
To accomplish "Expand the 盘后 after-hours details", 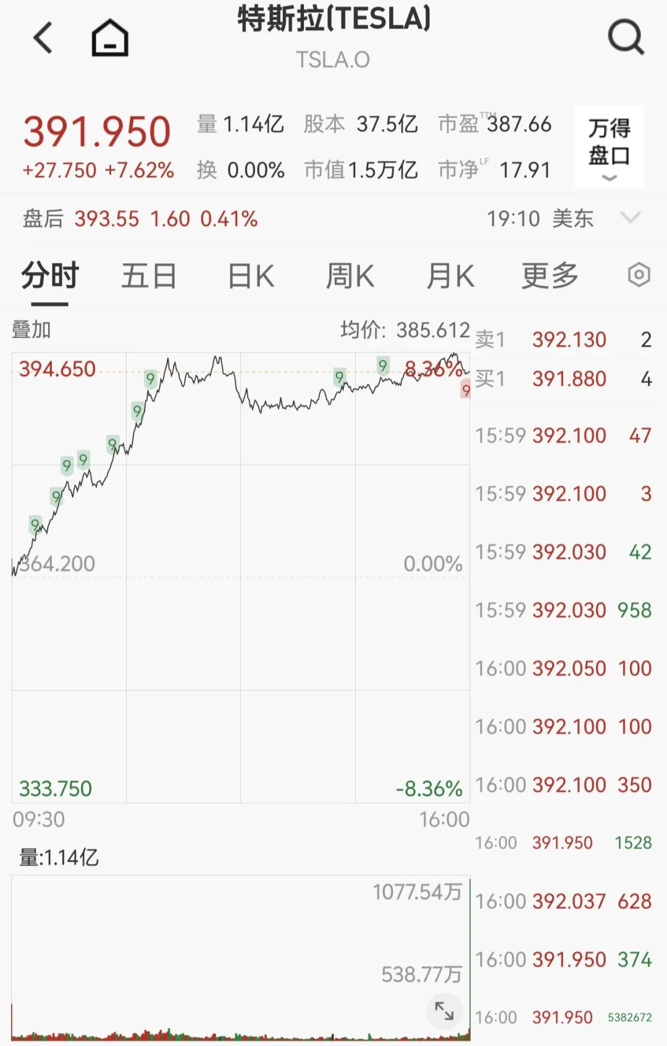I will pos(630,218).
